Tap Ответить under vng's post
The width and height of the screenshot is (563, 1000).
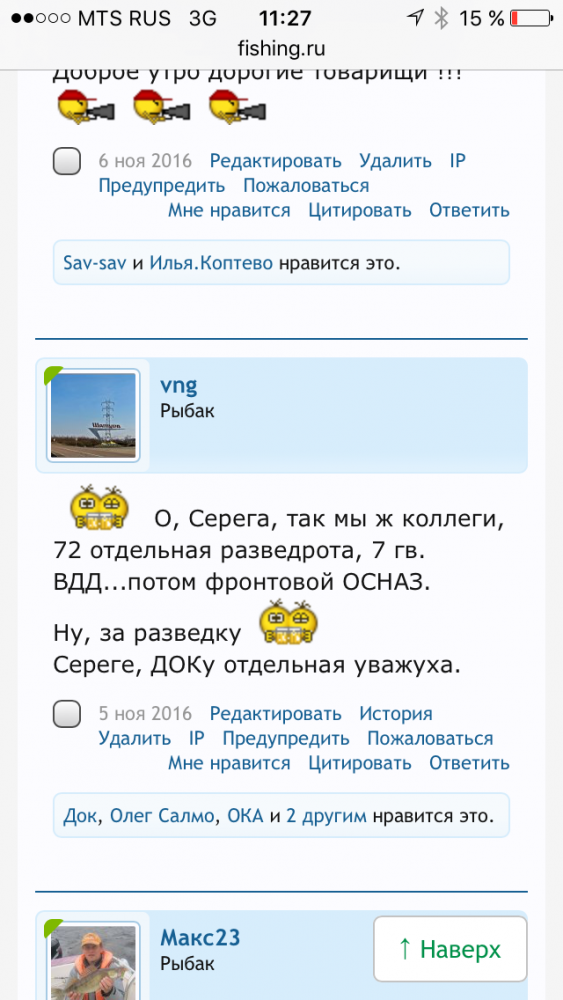click(x=469, y=763)
